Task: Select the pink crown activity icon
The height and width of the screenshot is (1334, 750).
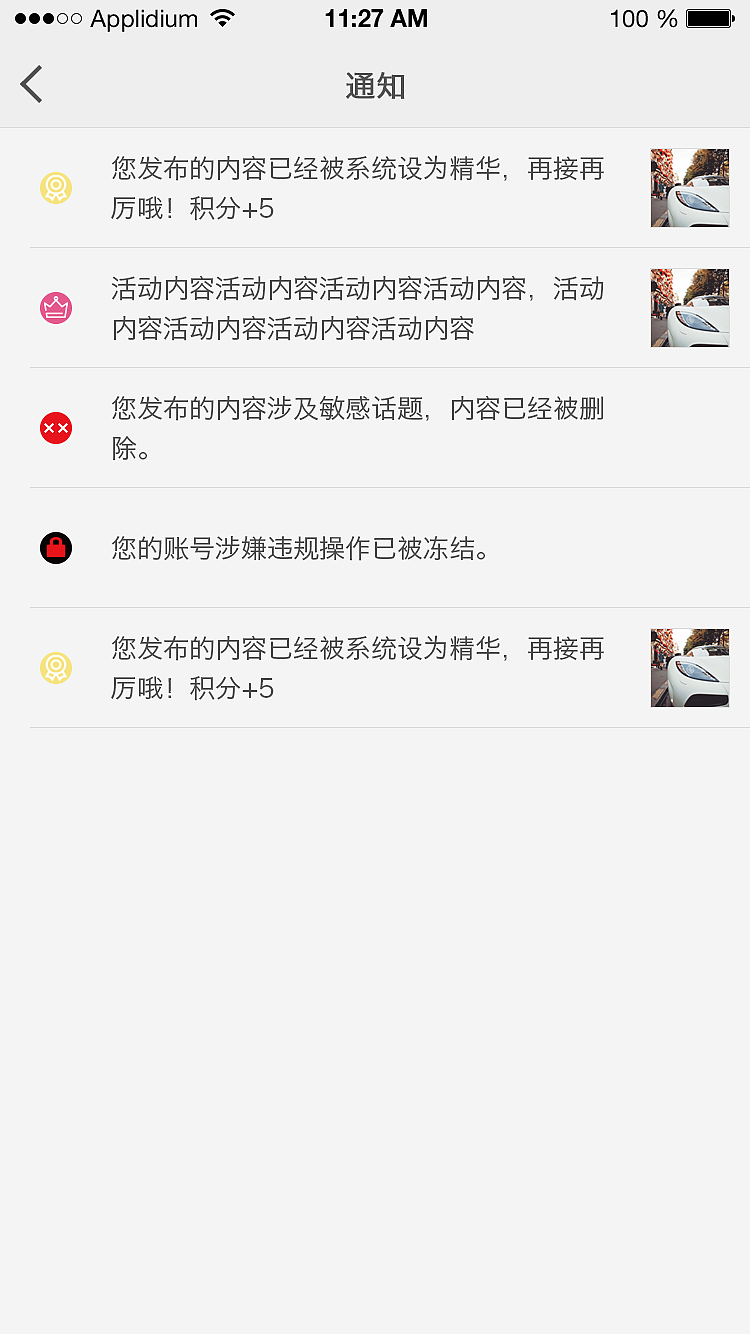Action: tap(56, 308)
